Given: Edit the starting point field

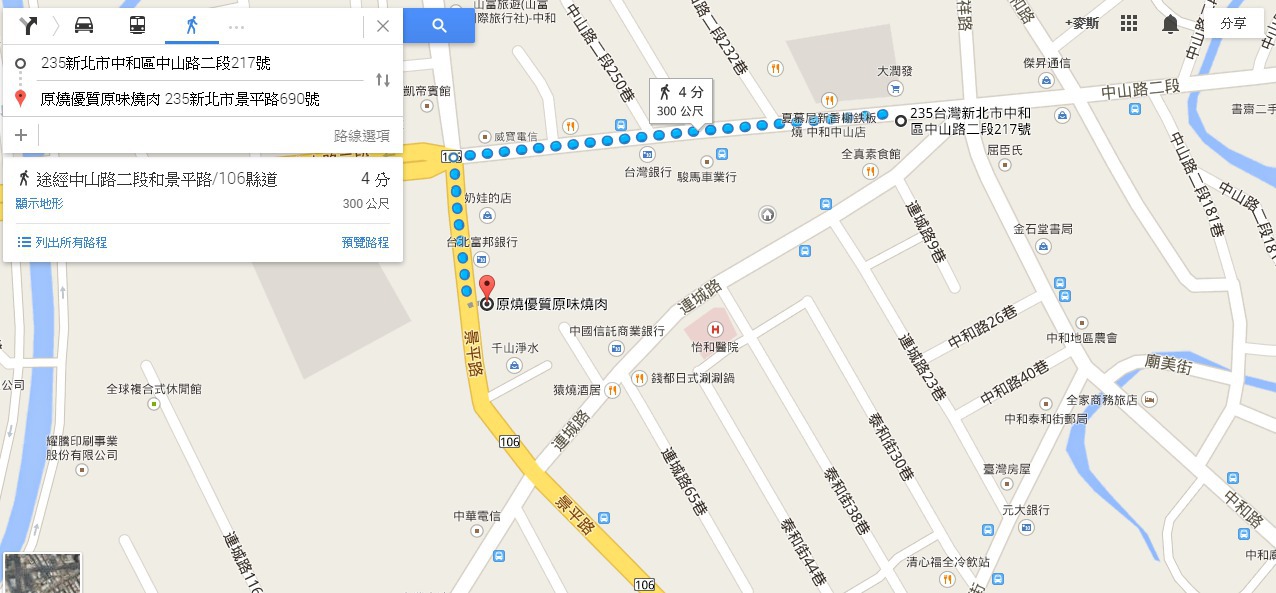Looking at the screenshot, I should [x=200, y=63].
